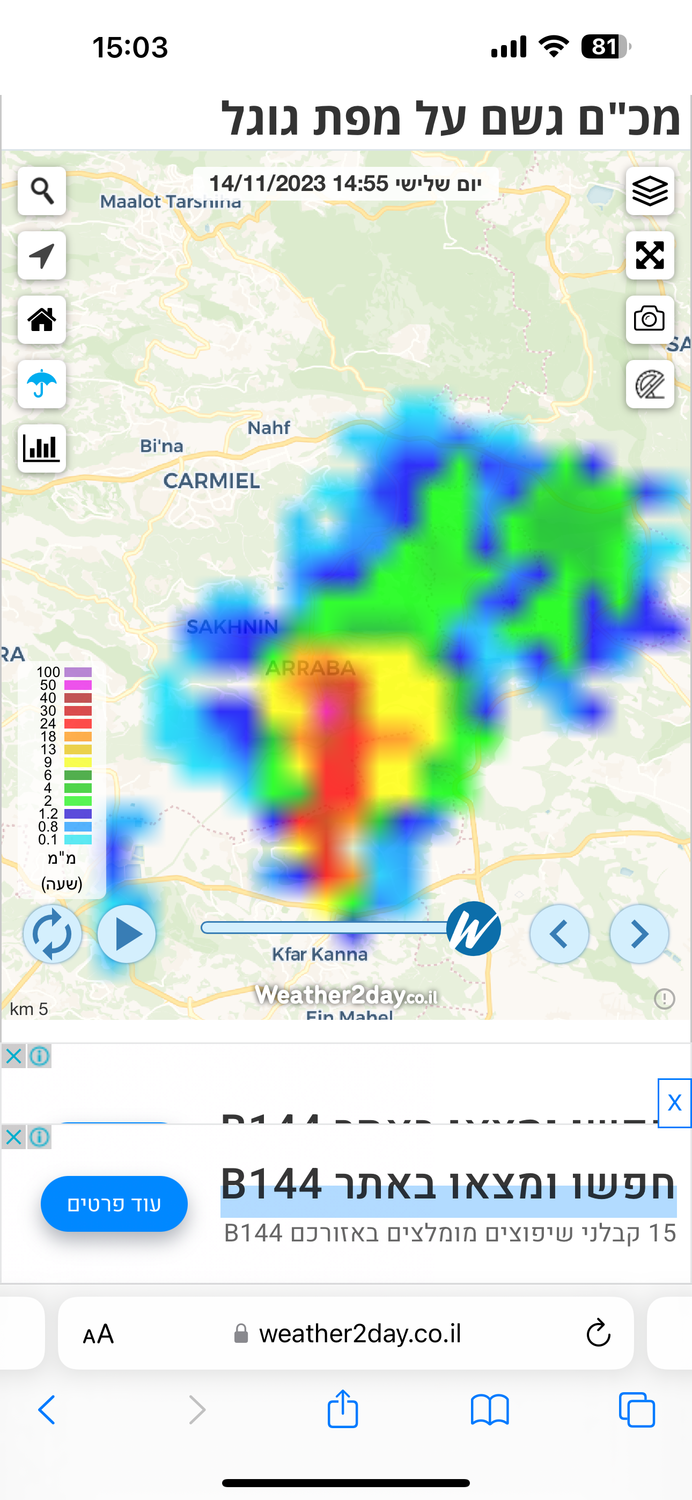Open Safari reader AA options
The height and width of the screenshot is (1500, 692).
click(x=98, y=1334)
